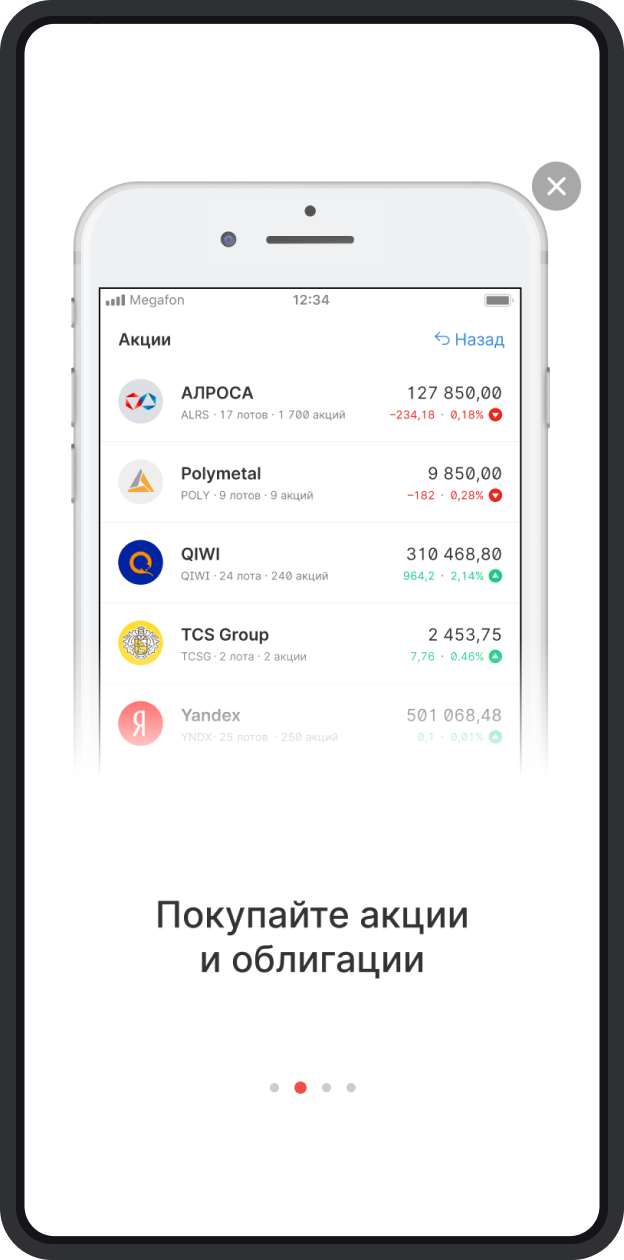624x1260 pixels.
Task: Close the onboarding screen
Action: click(x=556, y=186)
